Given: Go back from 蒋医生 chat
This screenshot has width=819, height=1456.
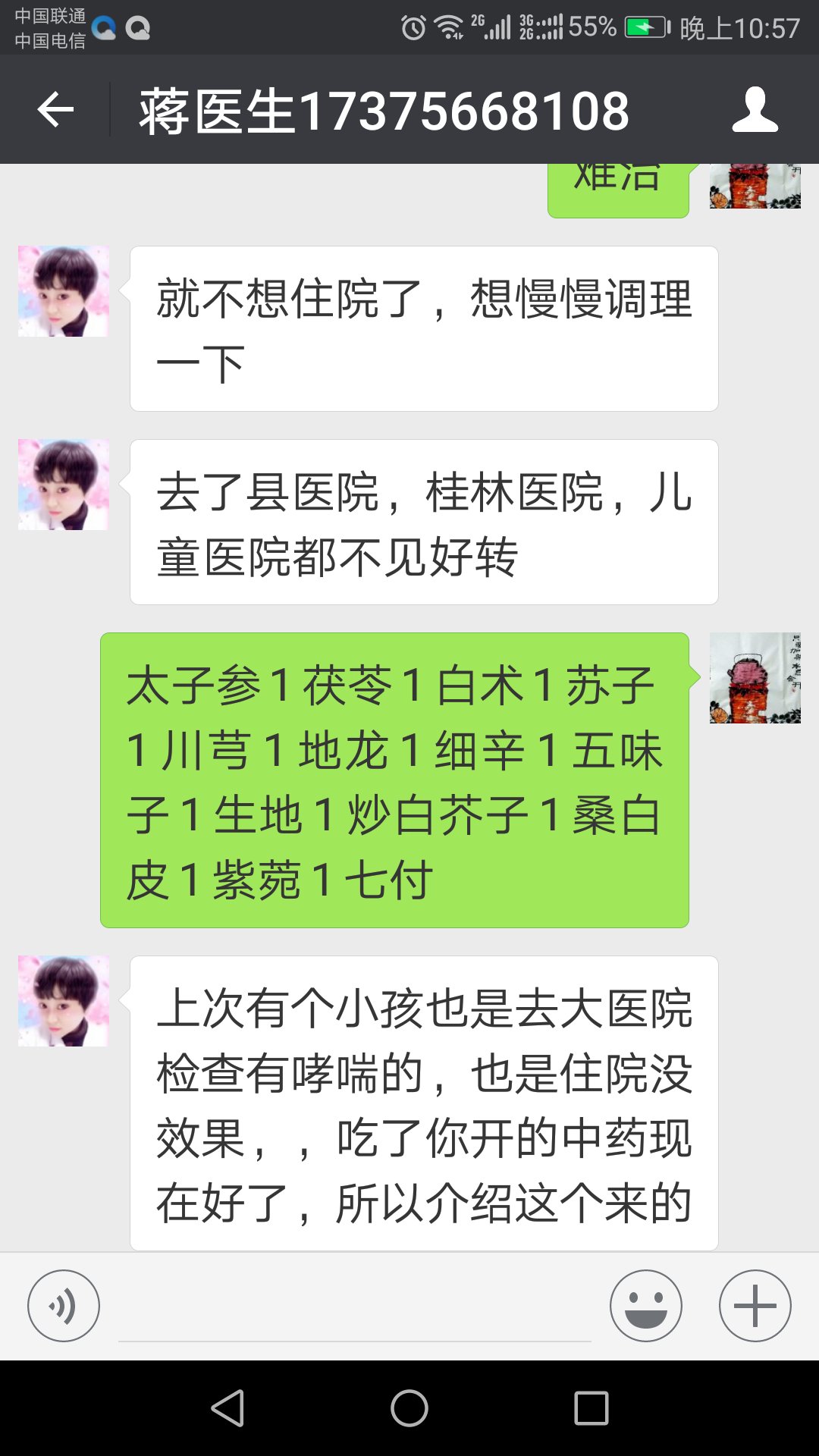Looking at the screenshot, I should (x=56, y=110).
